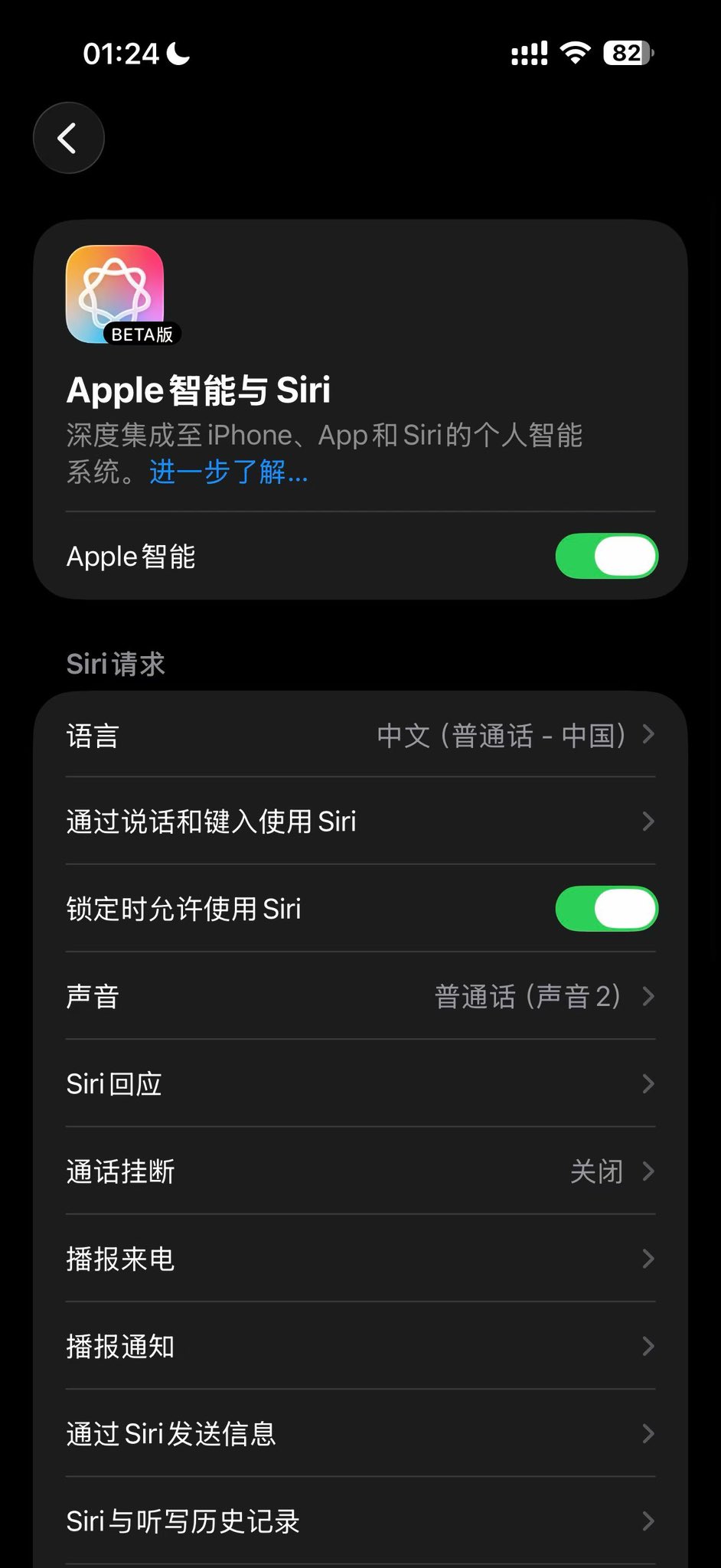Tap the Wi-Fi icon in status bar
The width and height of the screenshot is (721, 1568).
575,52
